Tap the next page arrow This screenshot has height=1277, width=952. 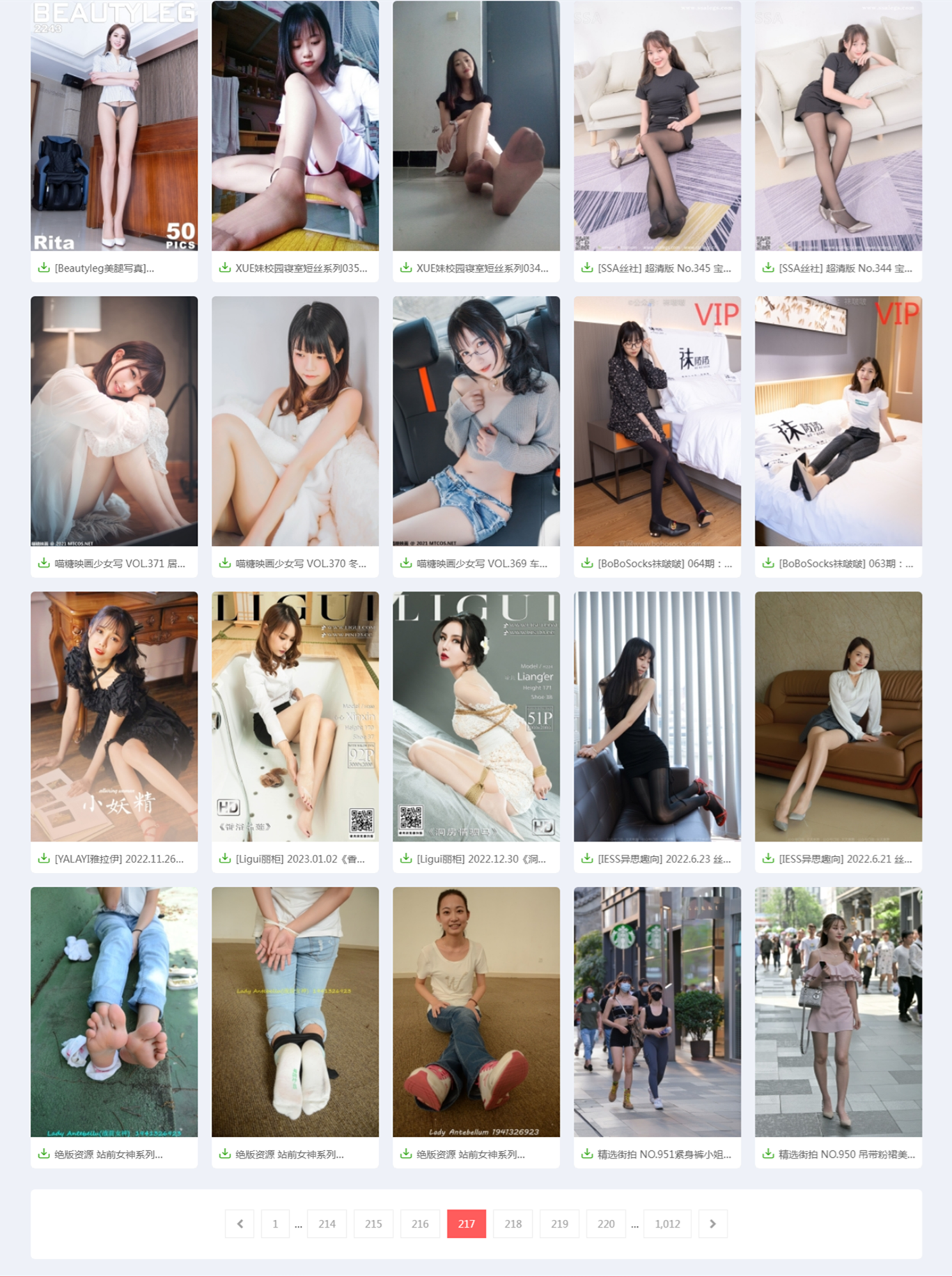click(x=712, y=1224)
